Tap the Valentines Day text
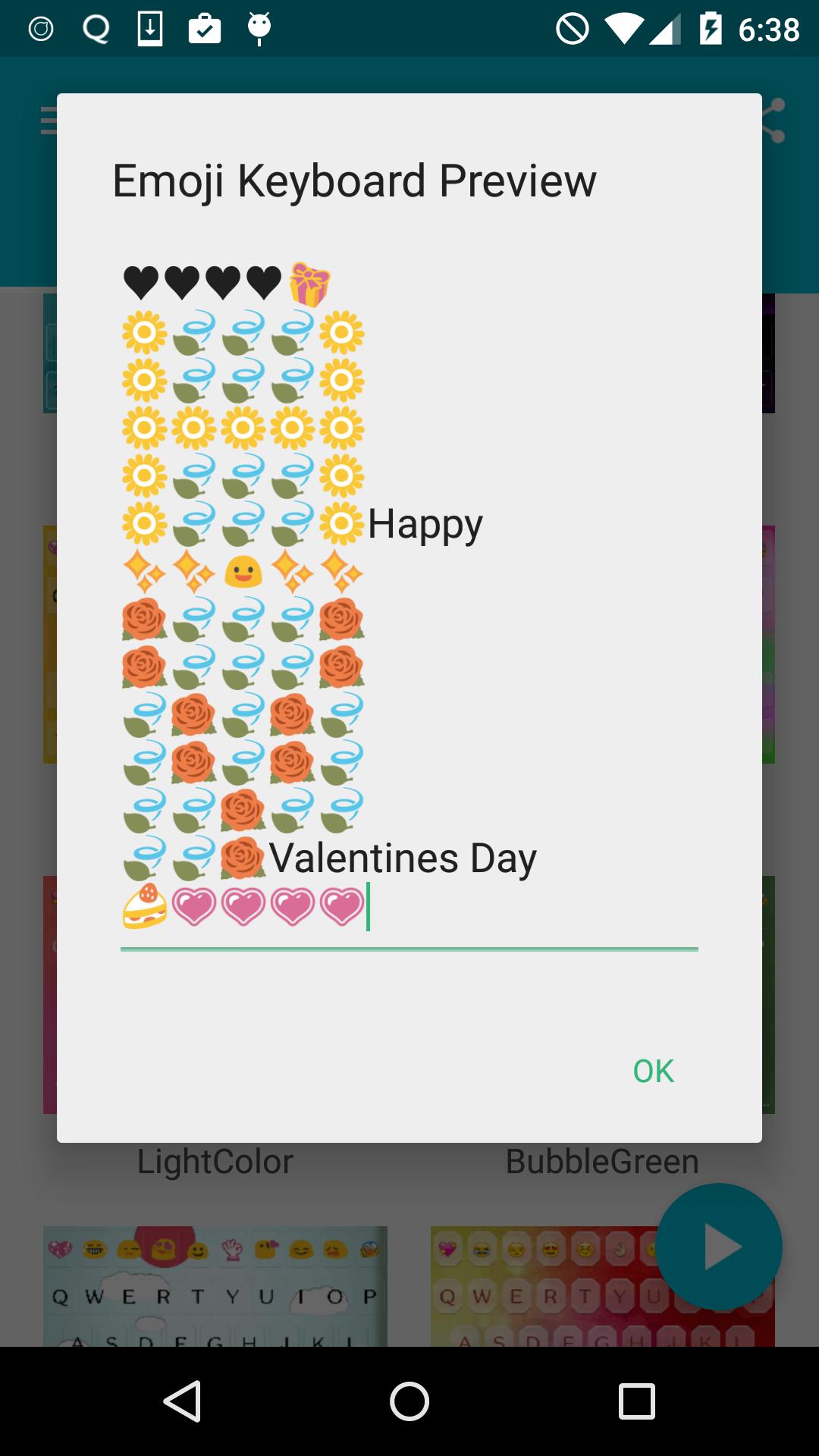 click(x=402, y=857)
